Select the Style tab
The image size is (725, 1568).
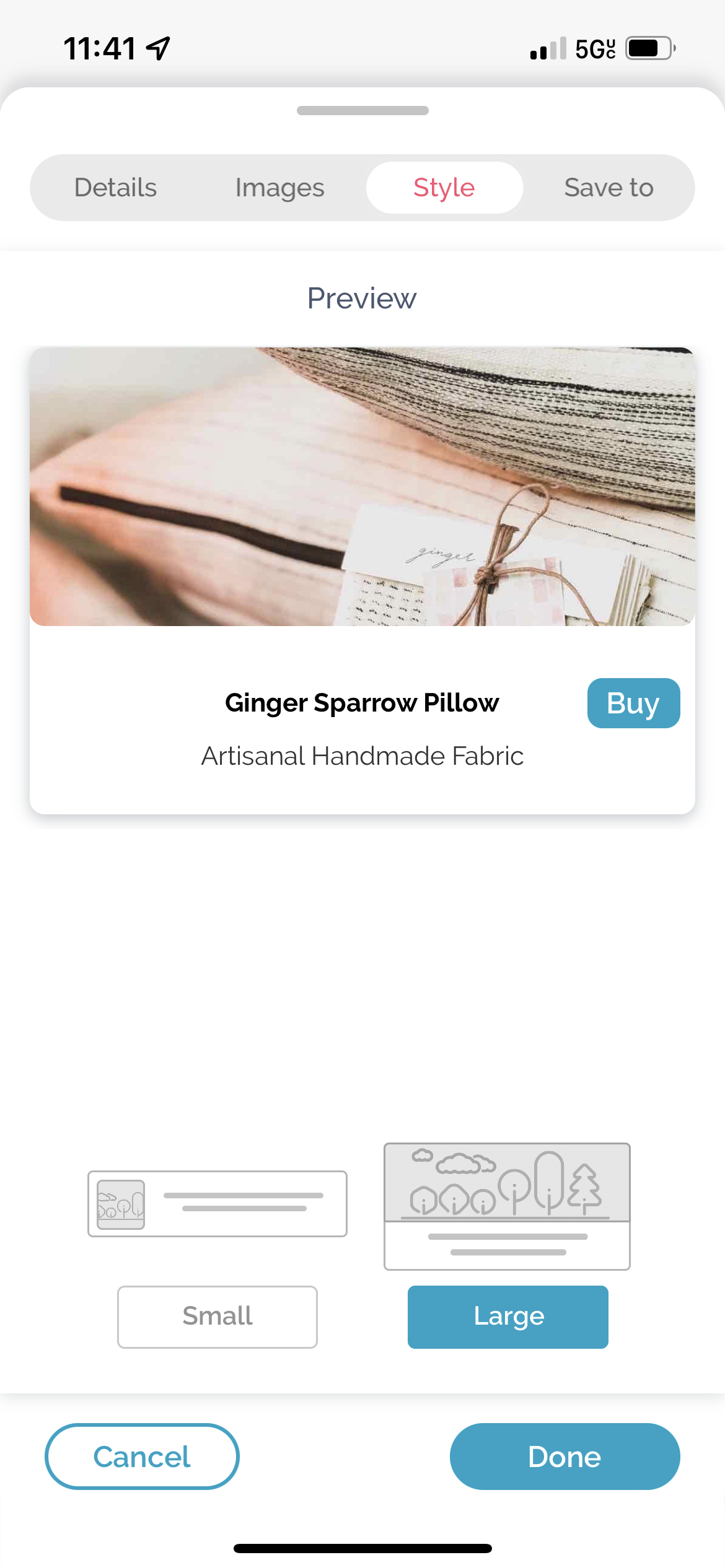(444, 188)
